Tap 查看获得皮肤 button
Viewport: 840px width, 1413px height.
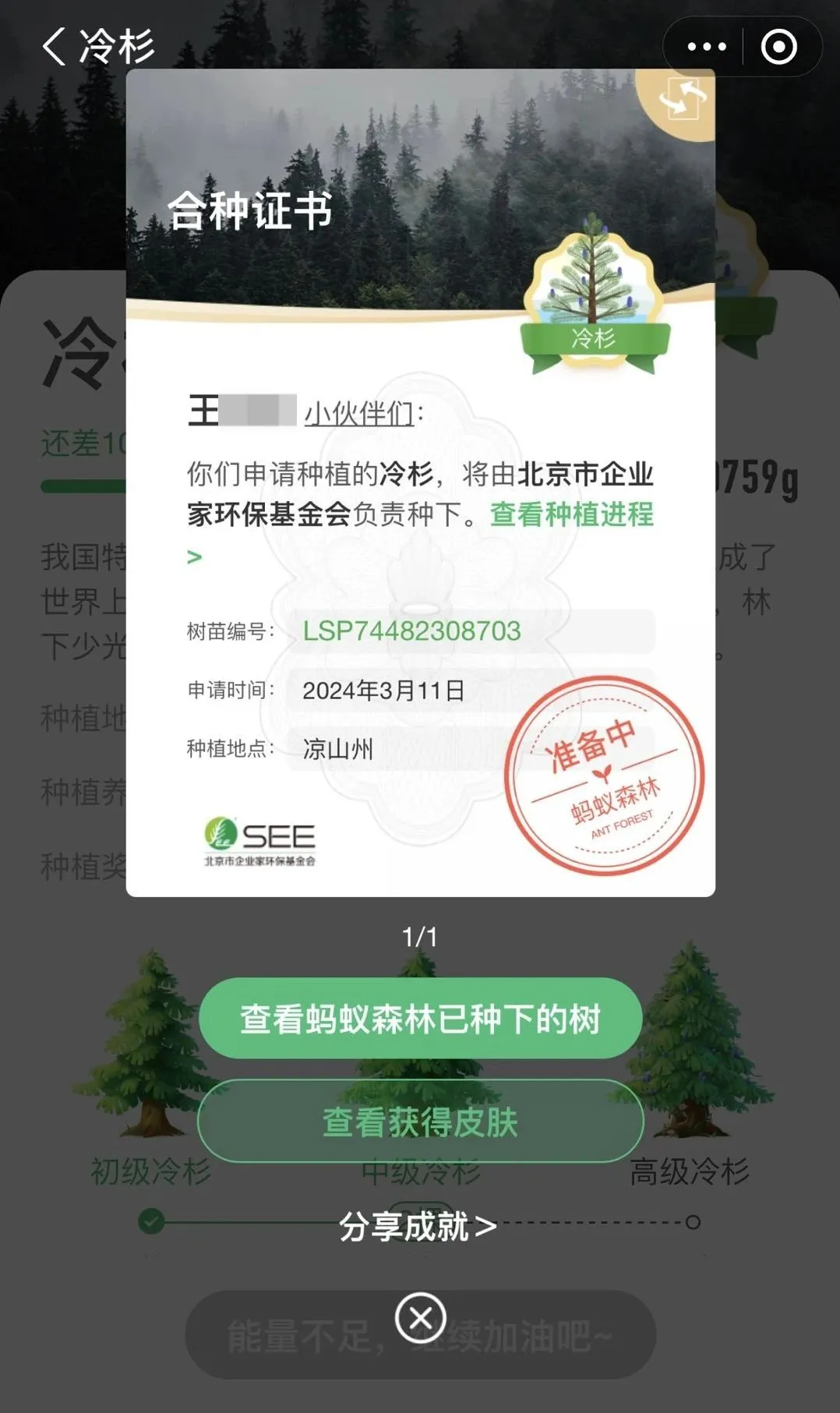tap(420, 1122)
